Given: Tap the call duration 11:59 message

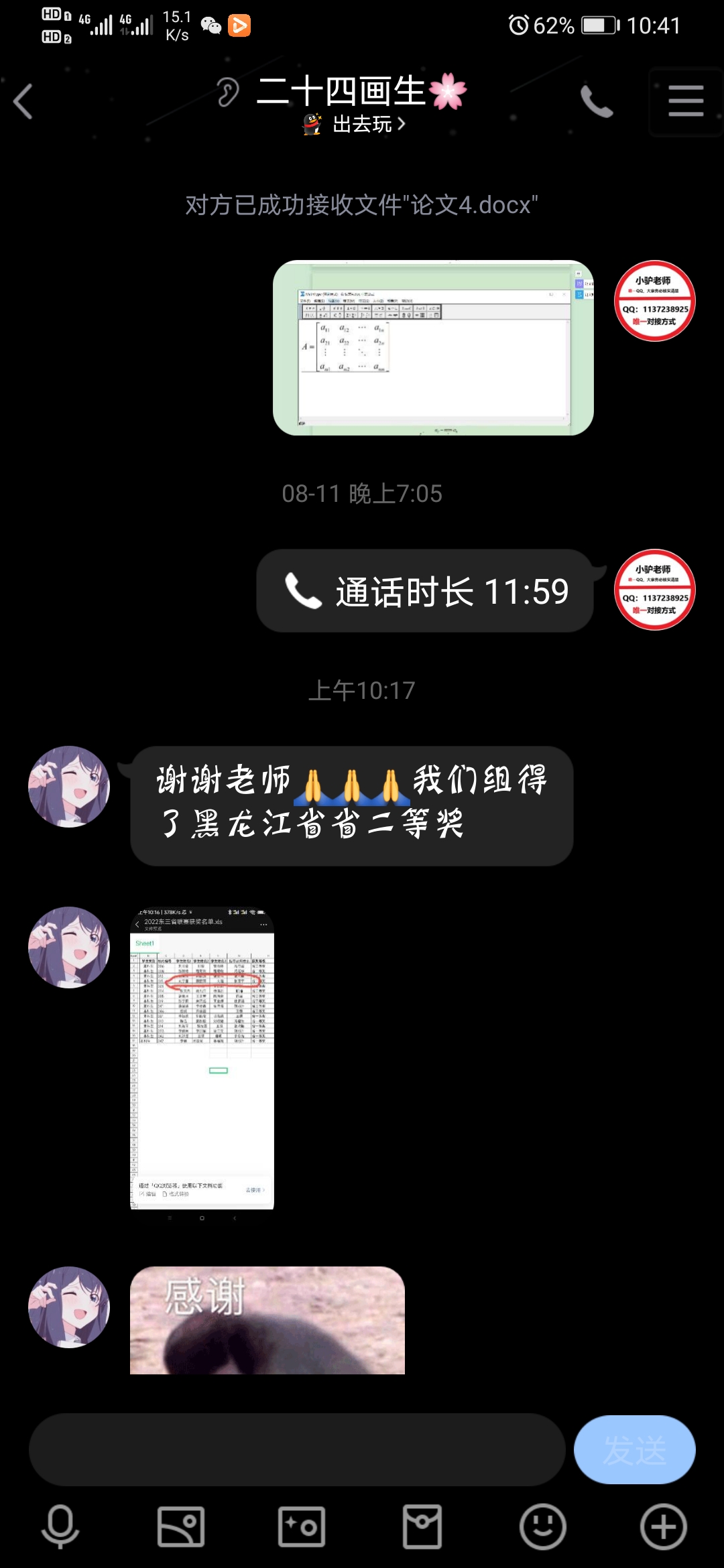Looking at the screenshot, I should (x=425, y=591).
